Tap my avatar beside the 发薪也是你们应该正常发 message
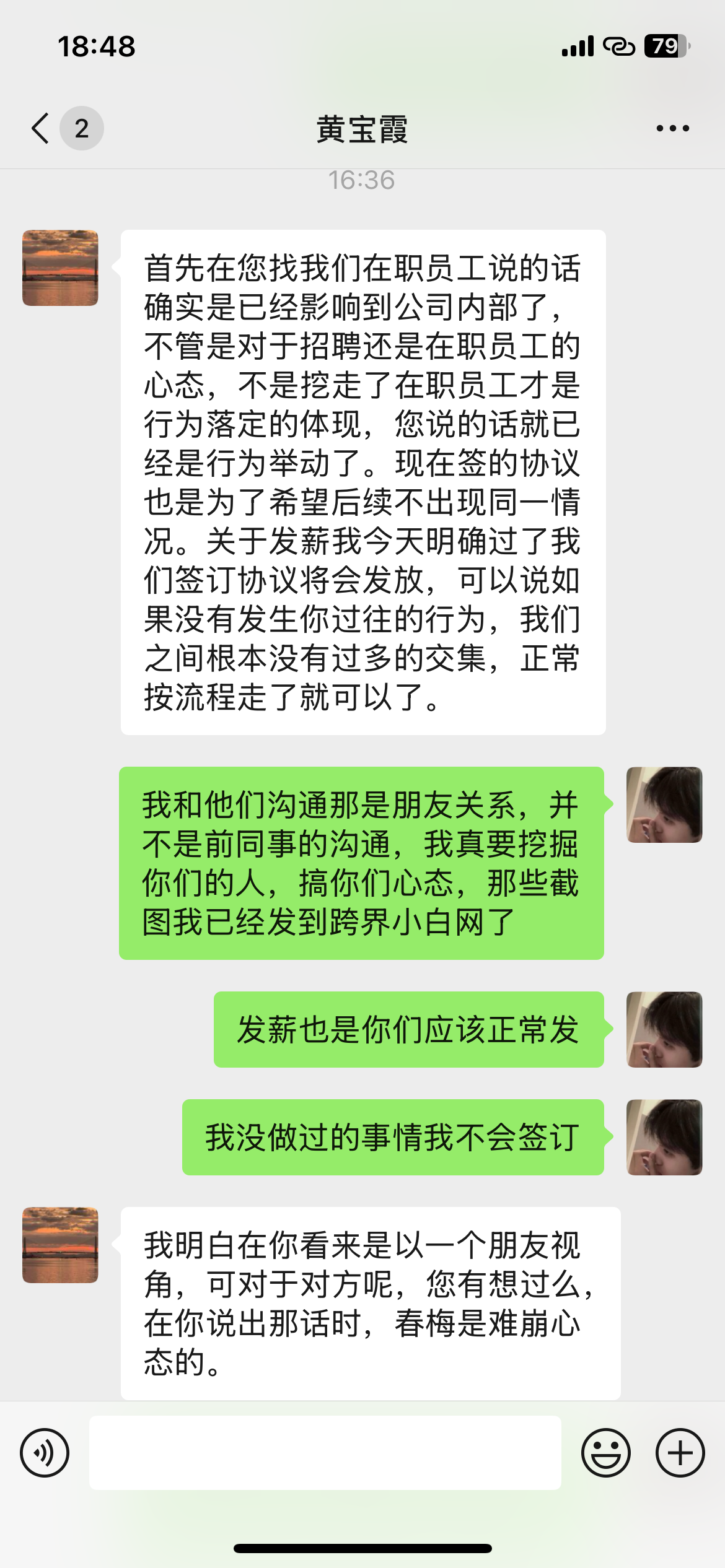 pos(664,1030)
